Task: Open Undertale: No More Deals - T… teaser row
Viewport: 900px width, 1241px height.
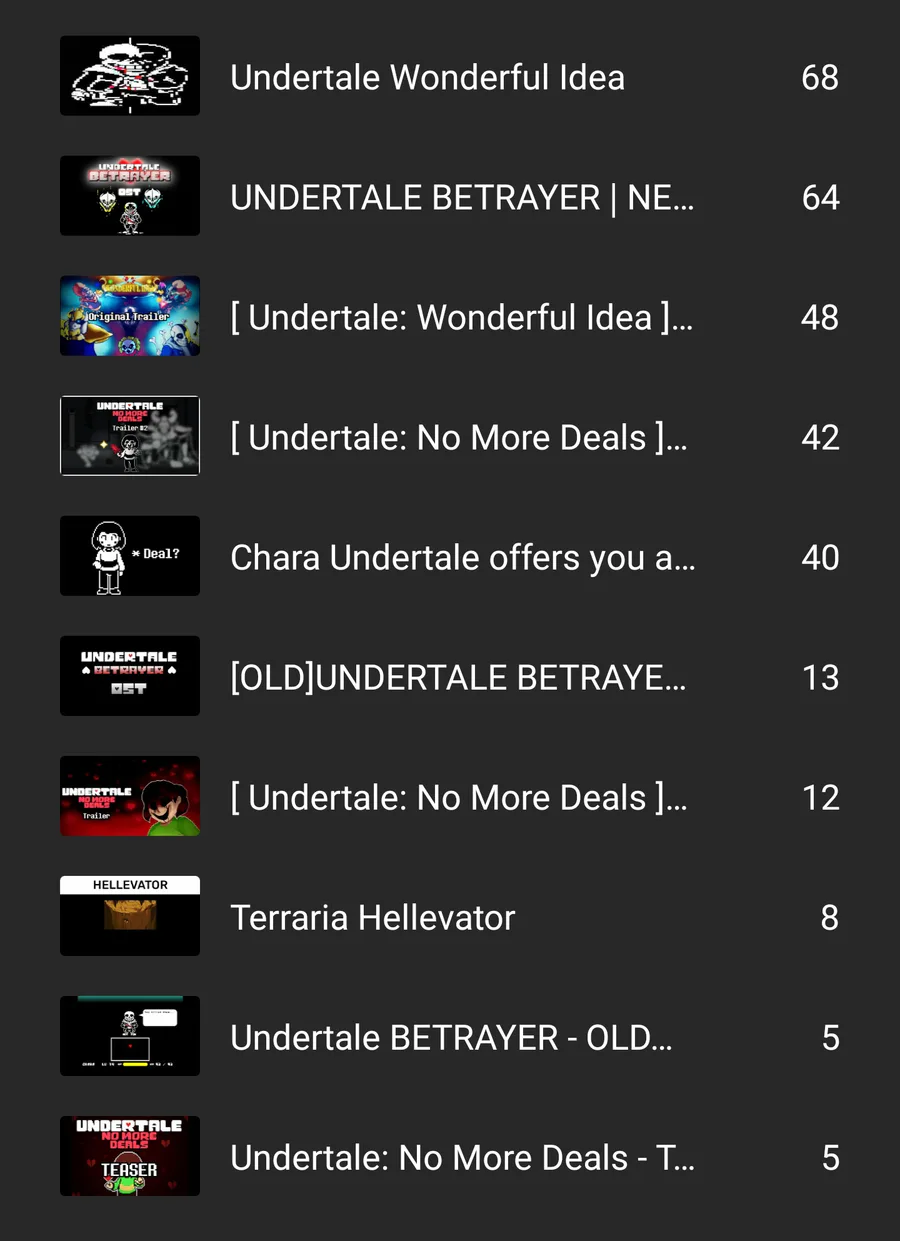Action: click(450, 1156)
